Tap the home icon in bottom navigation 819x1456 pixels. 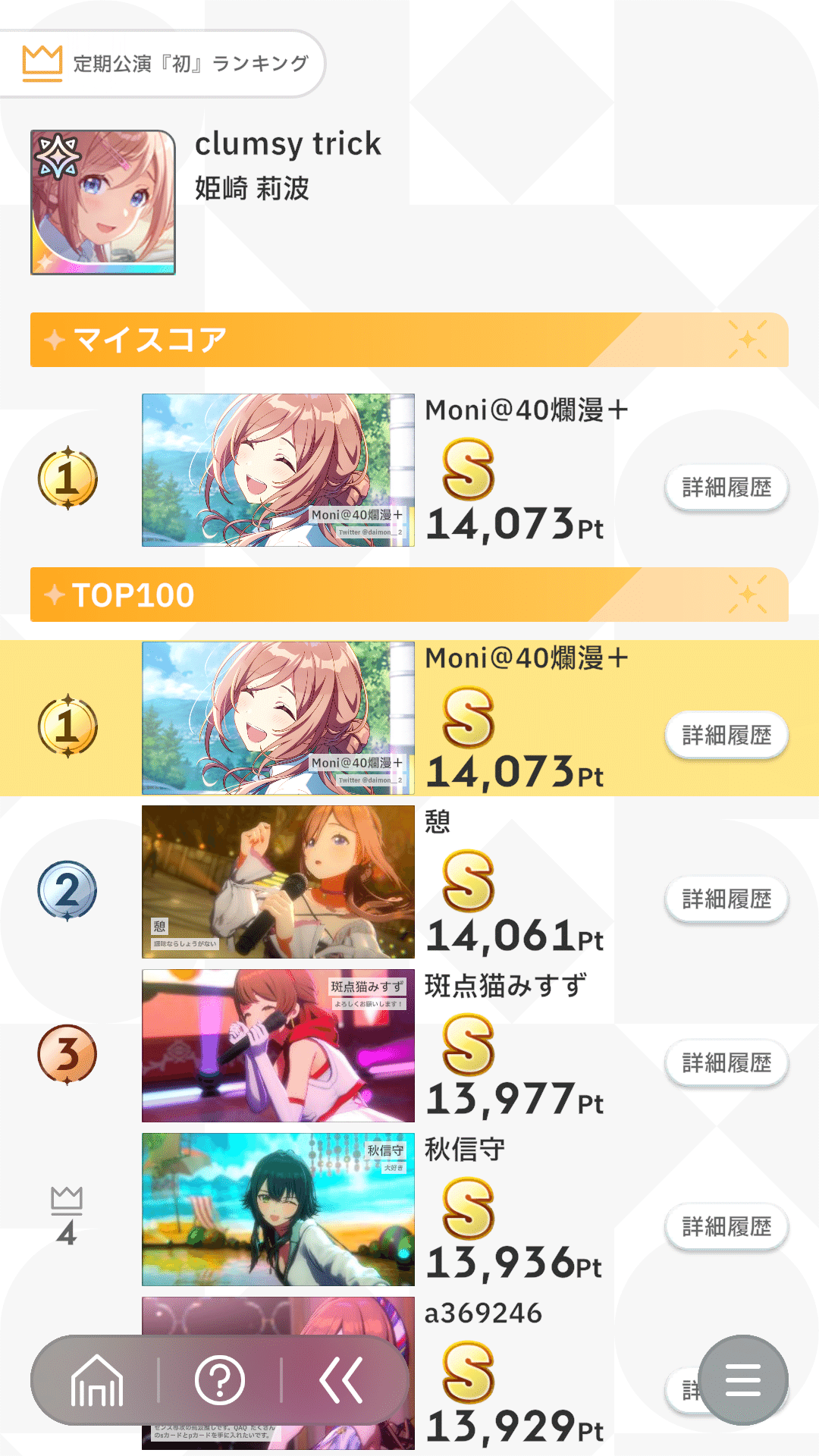(x=96, y=1380)
